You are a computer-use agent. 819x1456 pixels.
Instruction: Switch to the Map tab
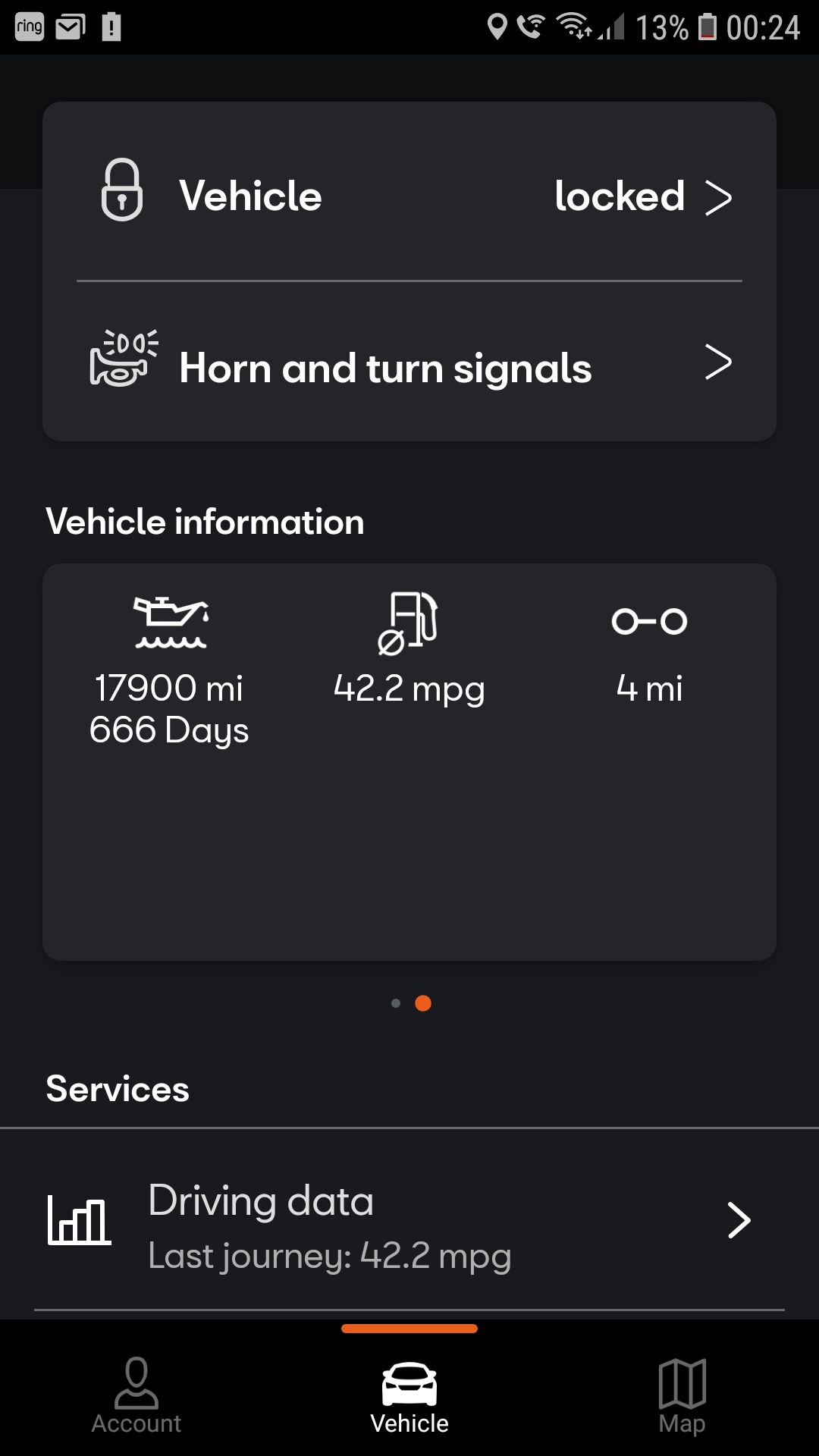(x=682, y=1397)
